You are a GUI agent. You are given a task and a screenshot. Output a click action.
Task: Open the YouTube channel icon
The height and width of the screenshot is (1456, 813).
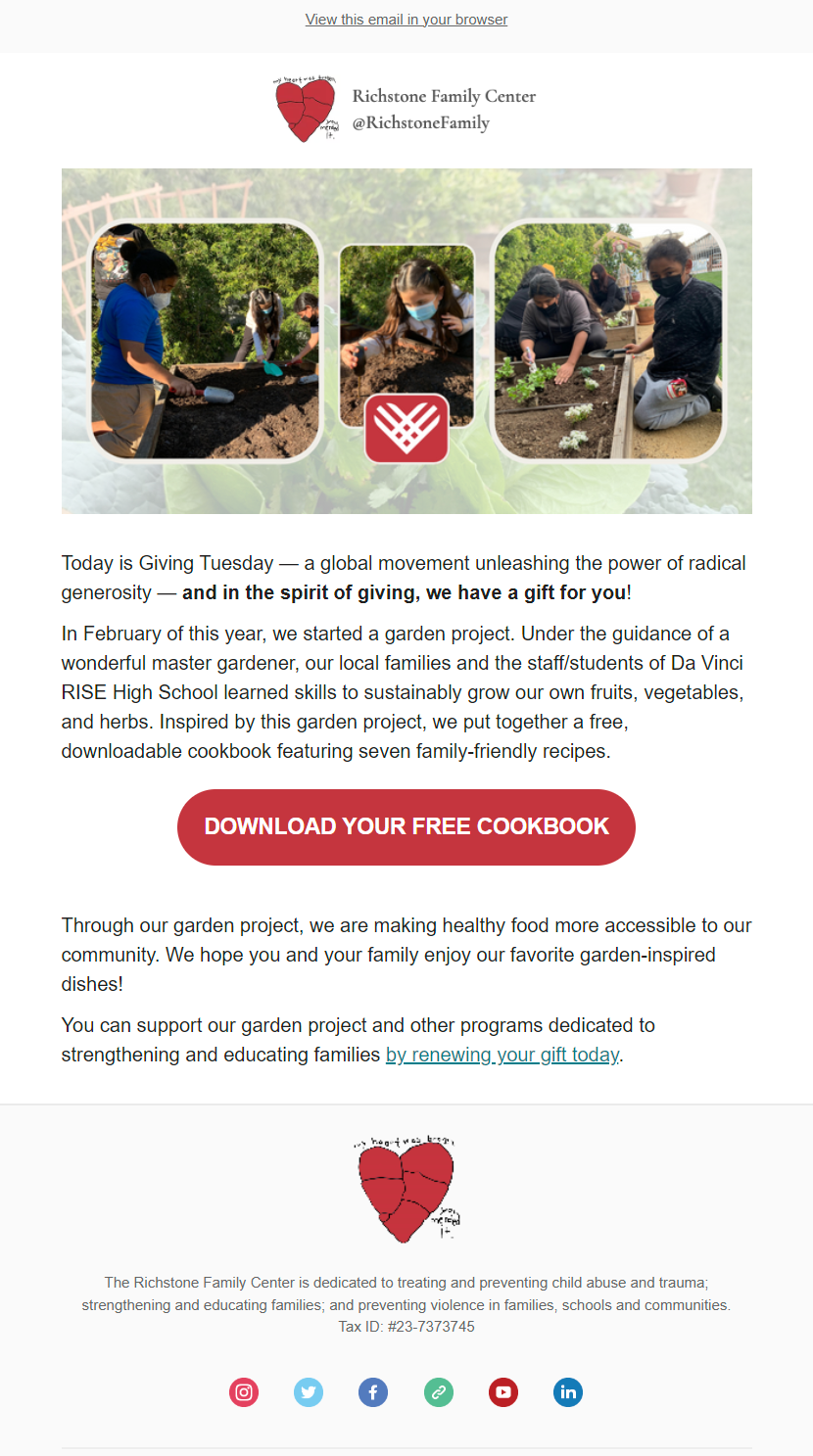pos(503,1391)
